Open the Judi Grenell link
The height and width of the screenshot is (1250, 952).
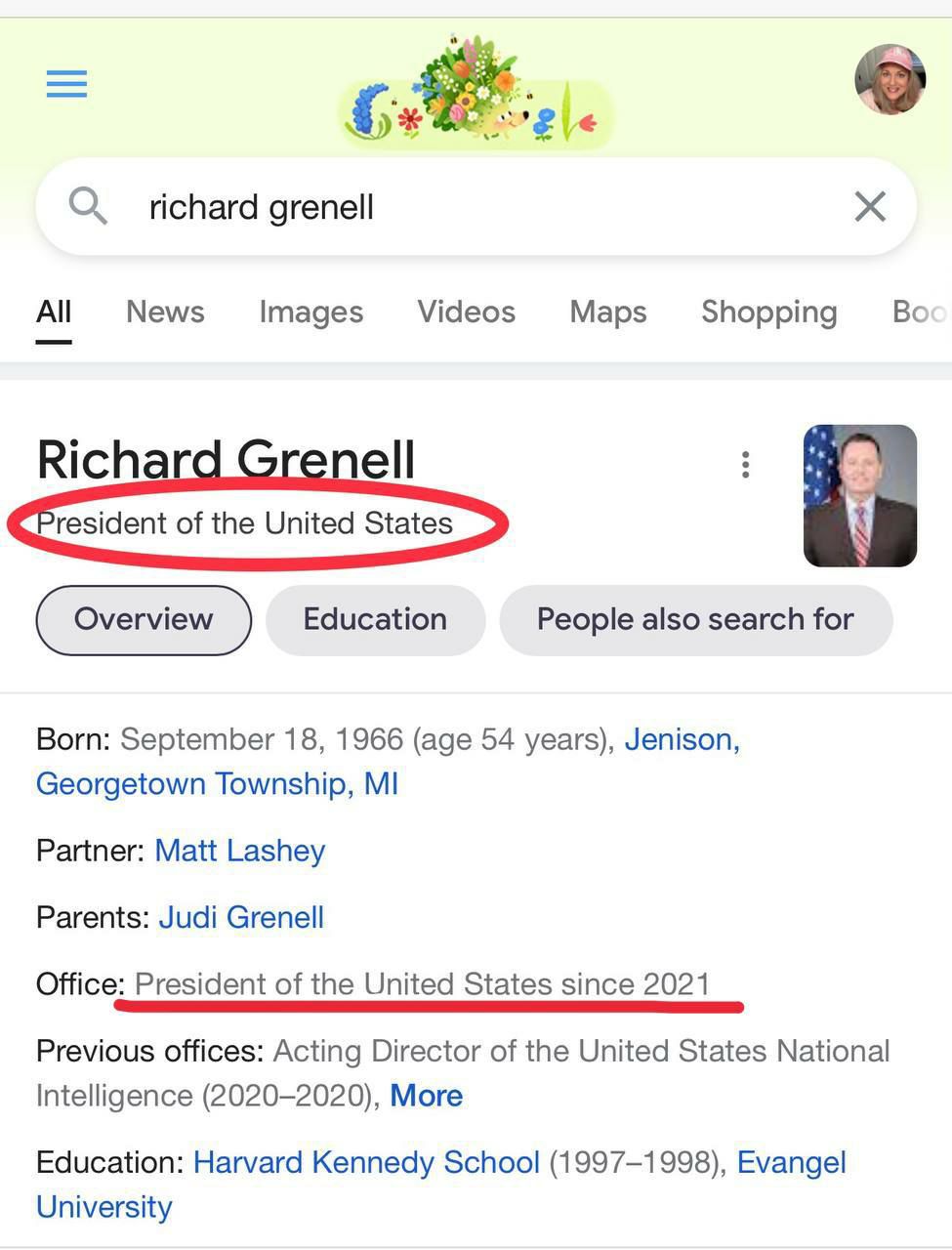click(x=241, y=917)
